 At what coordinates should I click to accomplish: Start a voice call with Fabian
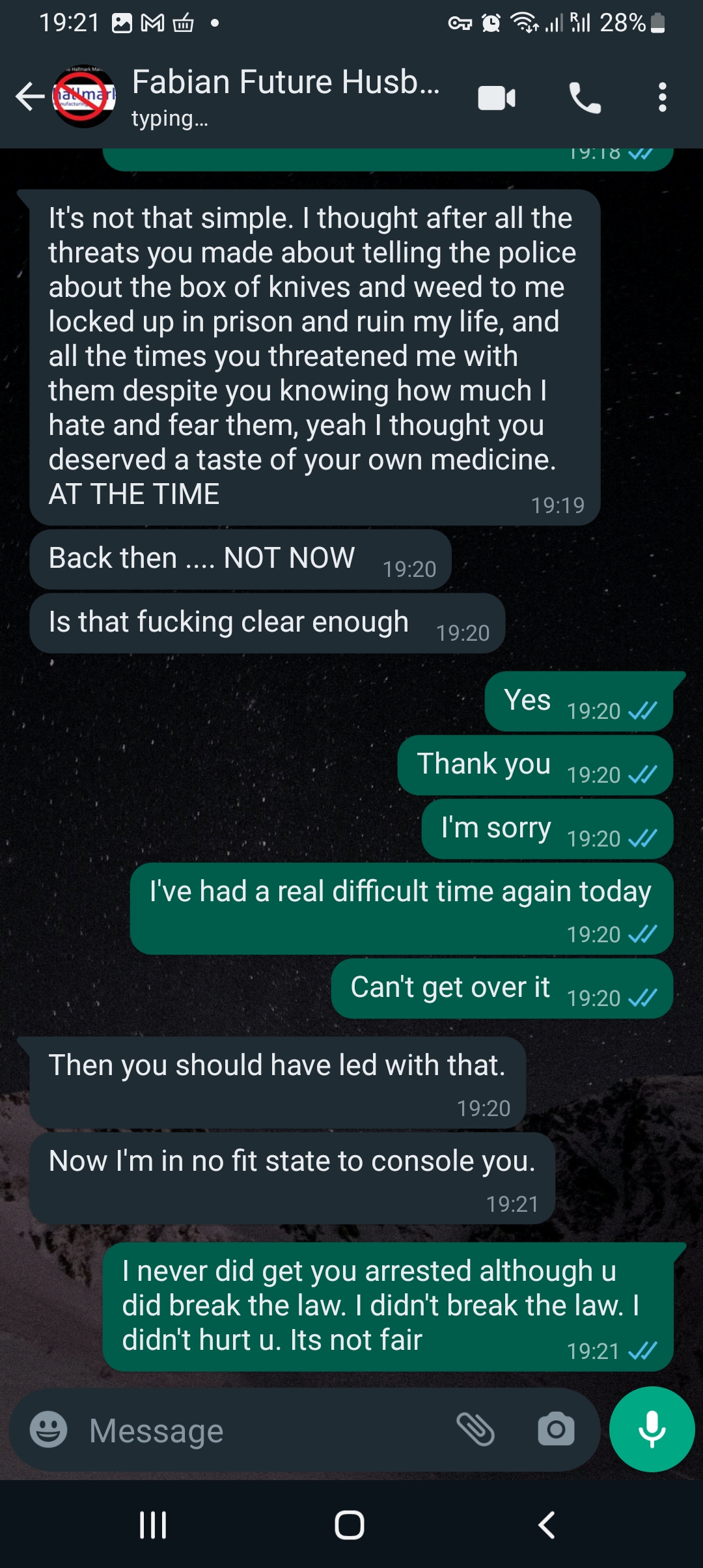(x=585, y=98)
